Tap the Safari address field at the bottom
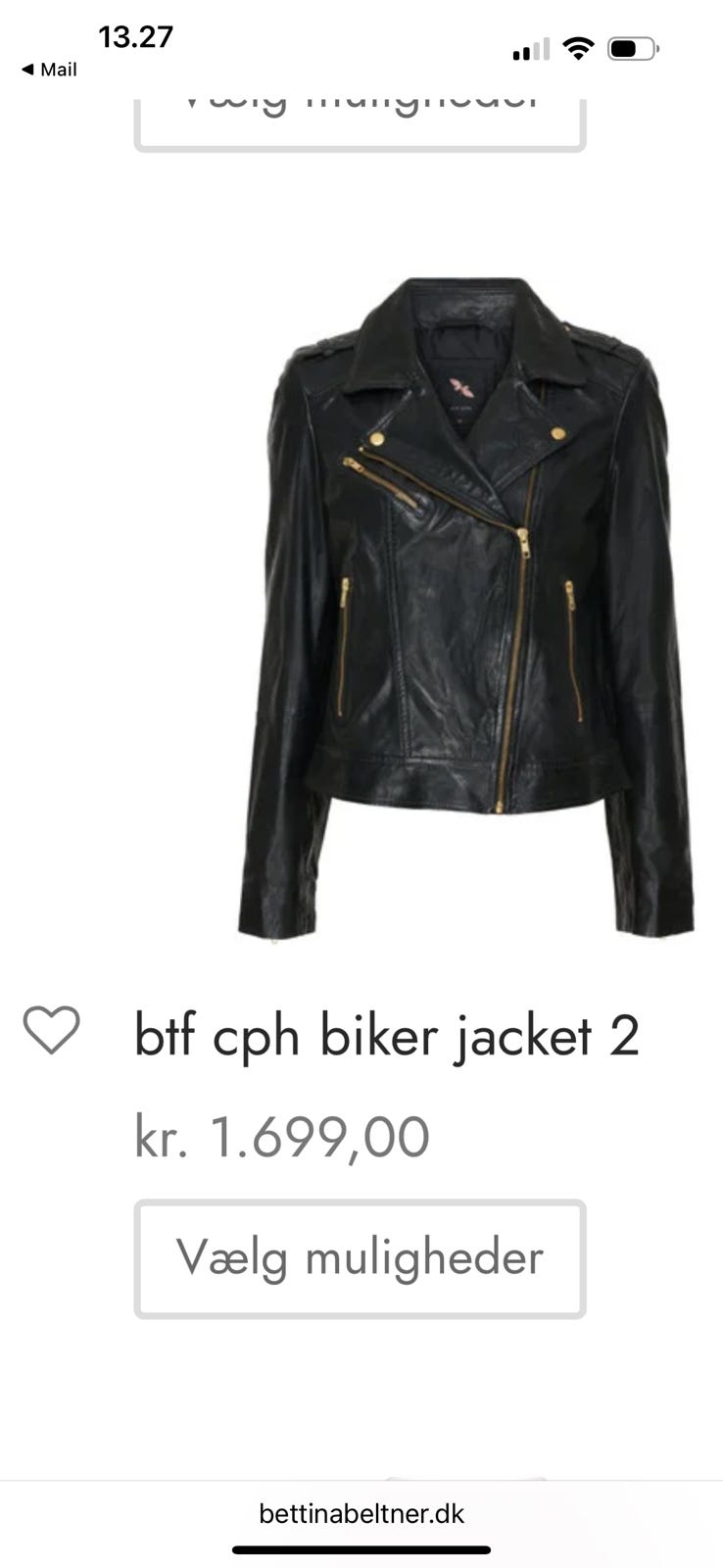The image size is (723, 1568). click(361, 1514)
